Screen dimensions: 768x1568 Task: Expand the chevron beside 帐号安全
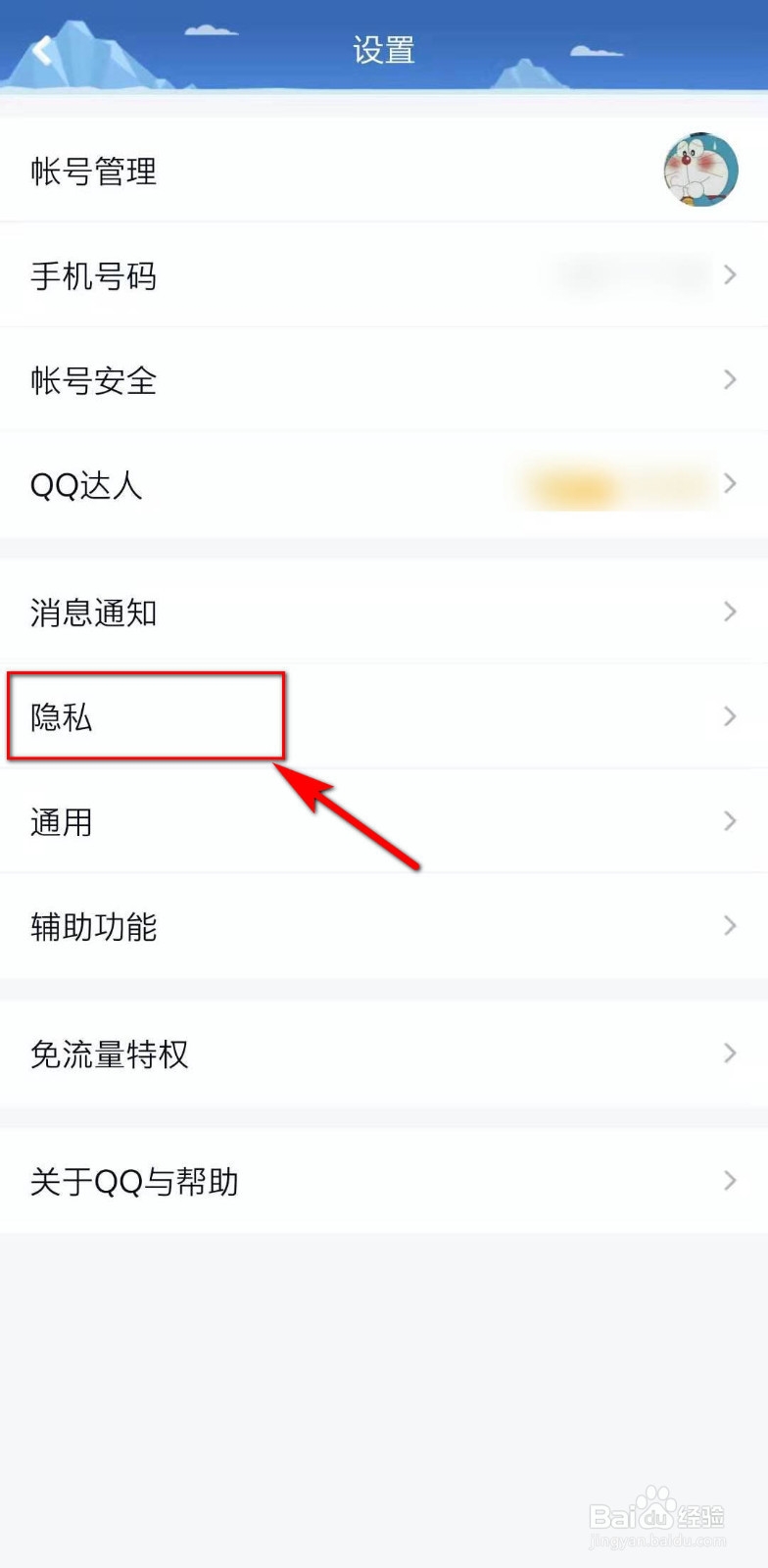729,379
